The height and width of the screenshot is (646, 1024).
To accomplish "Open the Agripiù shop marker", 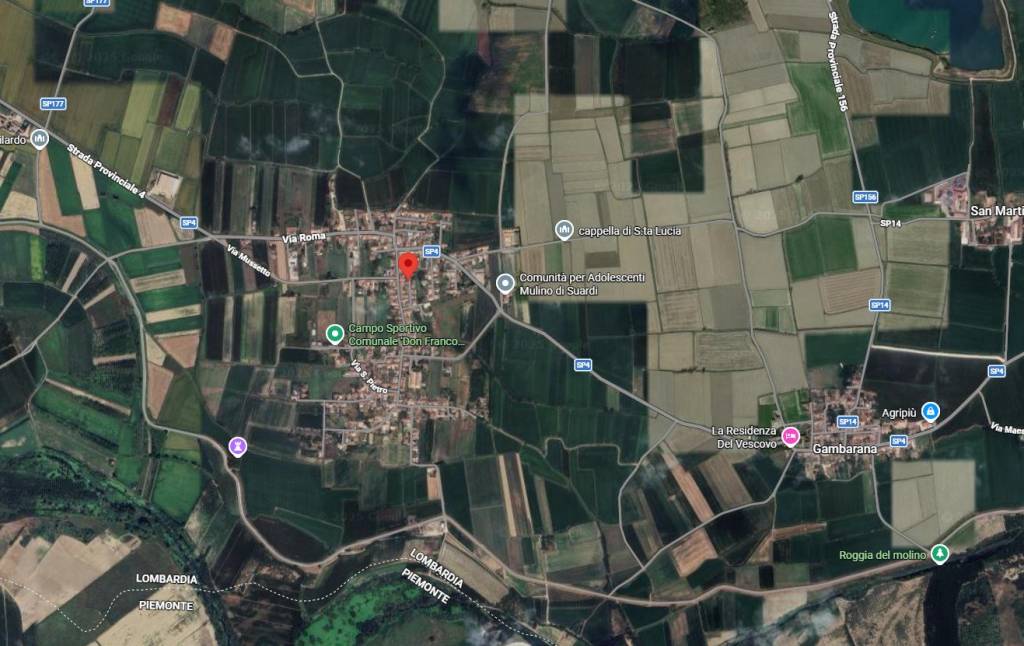I will click(930, 411).
